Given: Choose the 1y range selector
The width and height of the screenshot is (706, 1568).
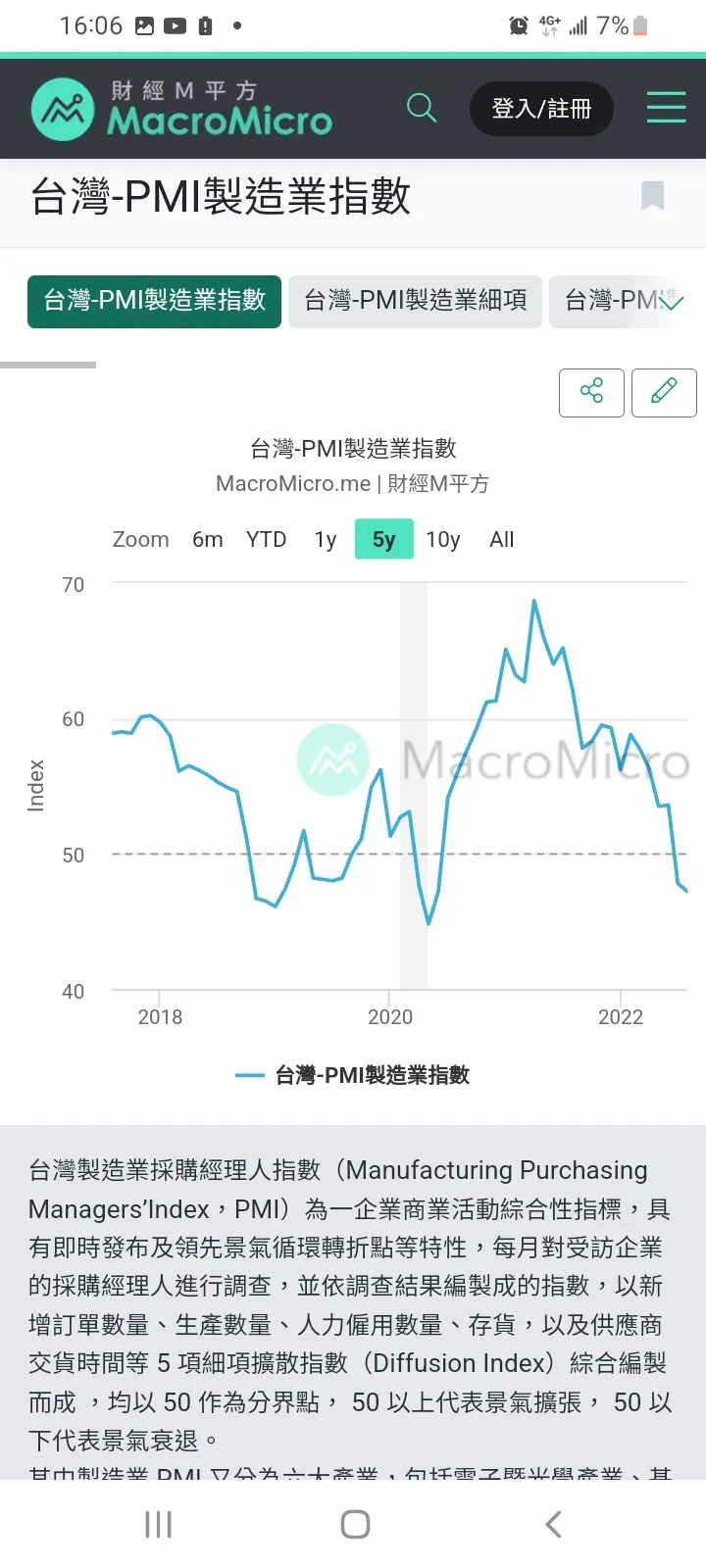Looking at the screenshot, I should click(325, 539).
